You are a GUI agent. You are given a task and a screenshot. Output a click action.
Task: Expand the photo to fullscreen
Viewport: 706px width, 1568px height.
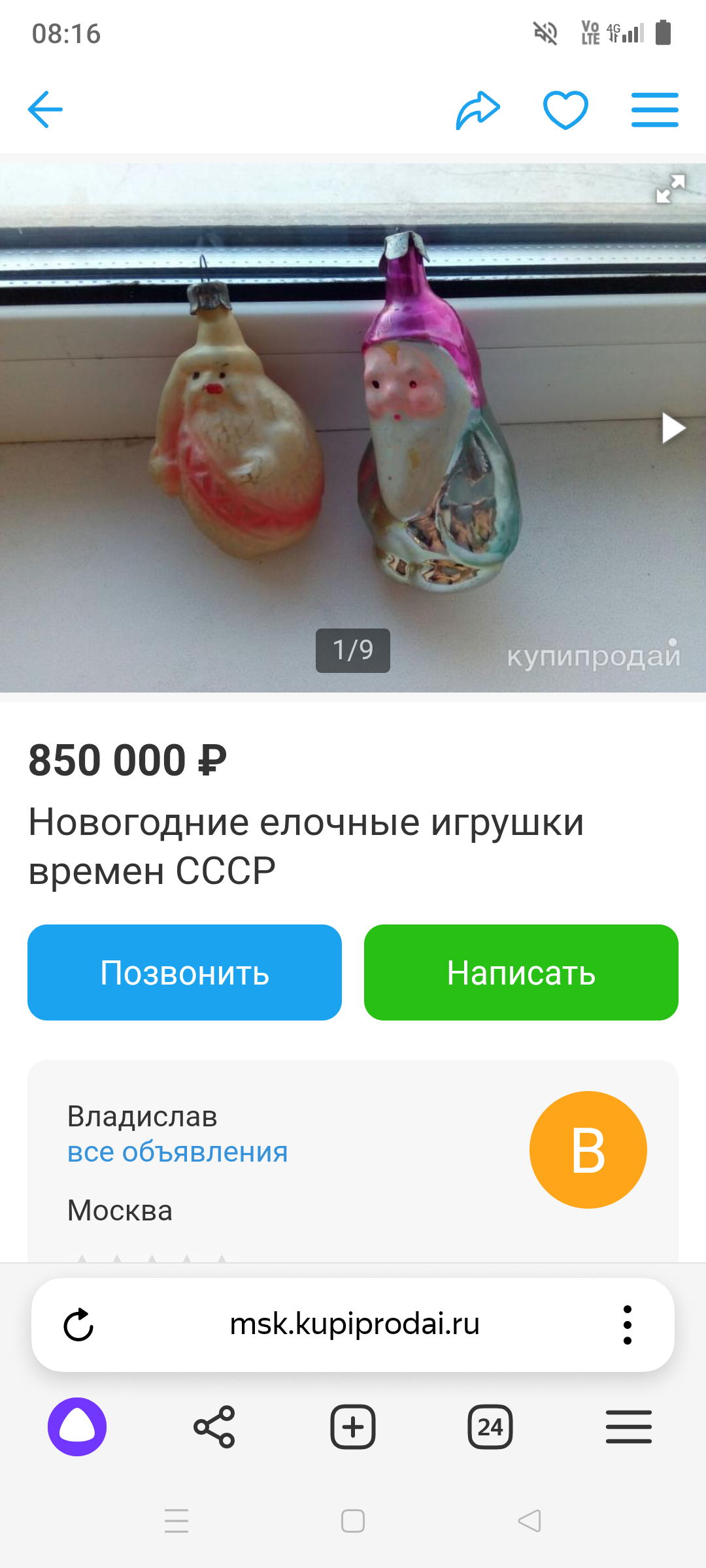coord(671,189)
